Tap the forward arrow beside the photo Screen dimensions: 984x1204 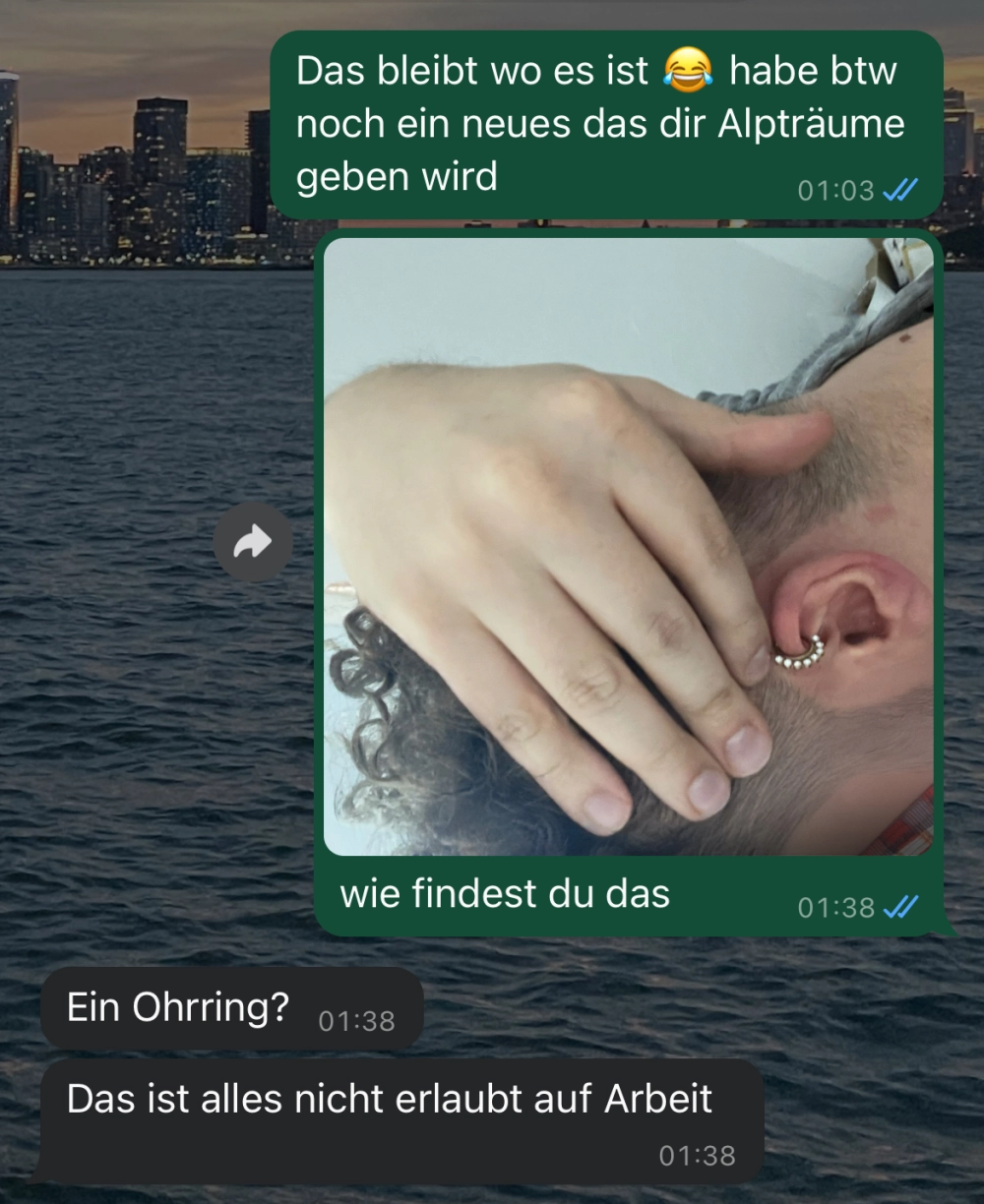click(253, 542)
